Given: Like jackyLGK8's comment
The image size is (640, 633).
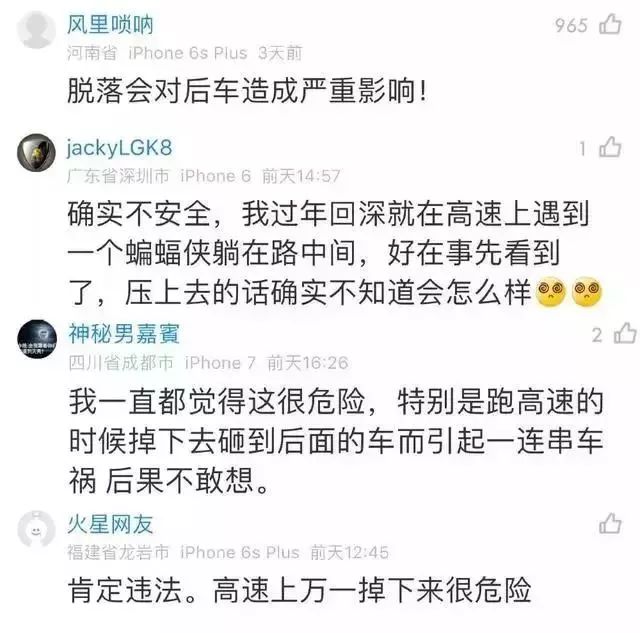Looking at the screenshot, I should pos(609,148).
